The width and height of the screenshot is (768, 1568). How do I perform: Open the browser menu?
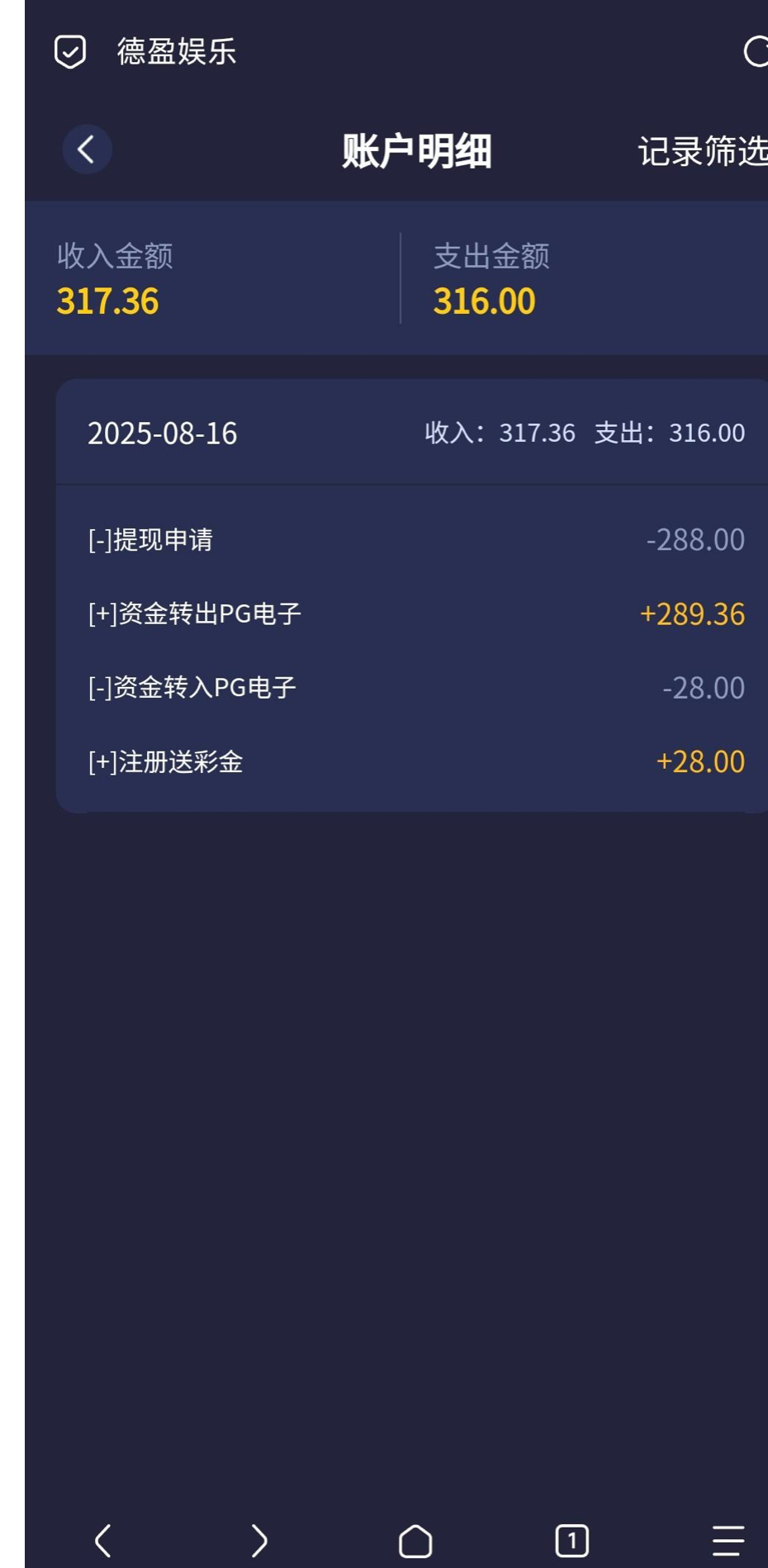[728, 1541]
